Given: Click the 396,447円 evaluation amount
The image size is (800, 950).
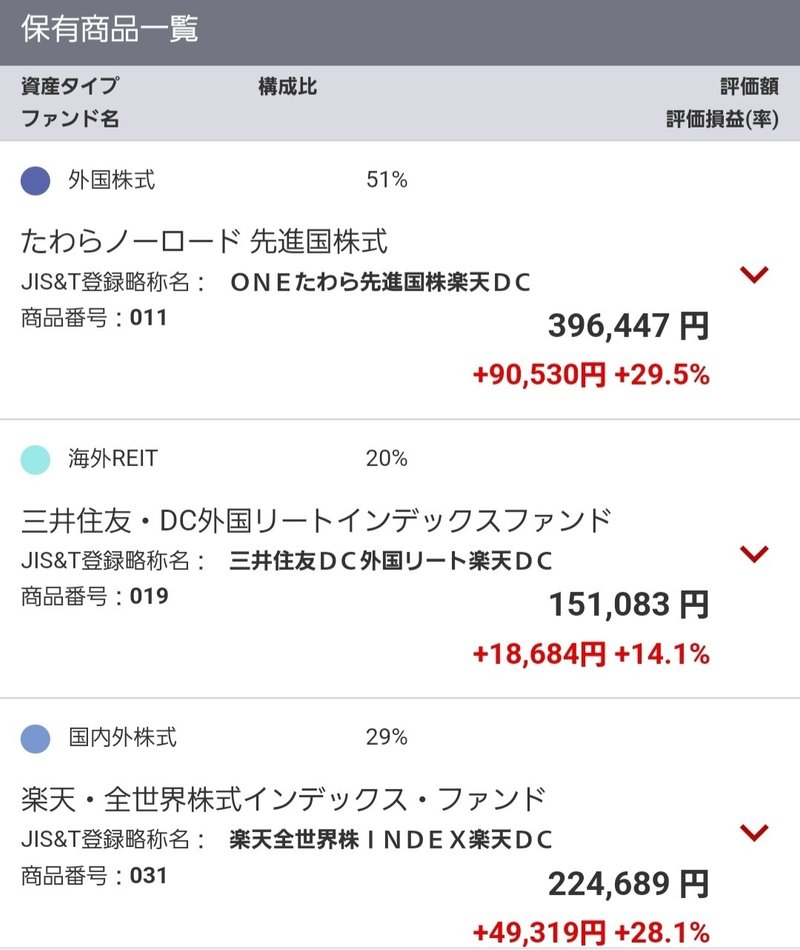Looking at the screenshot, I should click(628, 325).
